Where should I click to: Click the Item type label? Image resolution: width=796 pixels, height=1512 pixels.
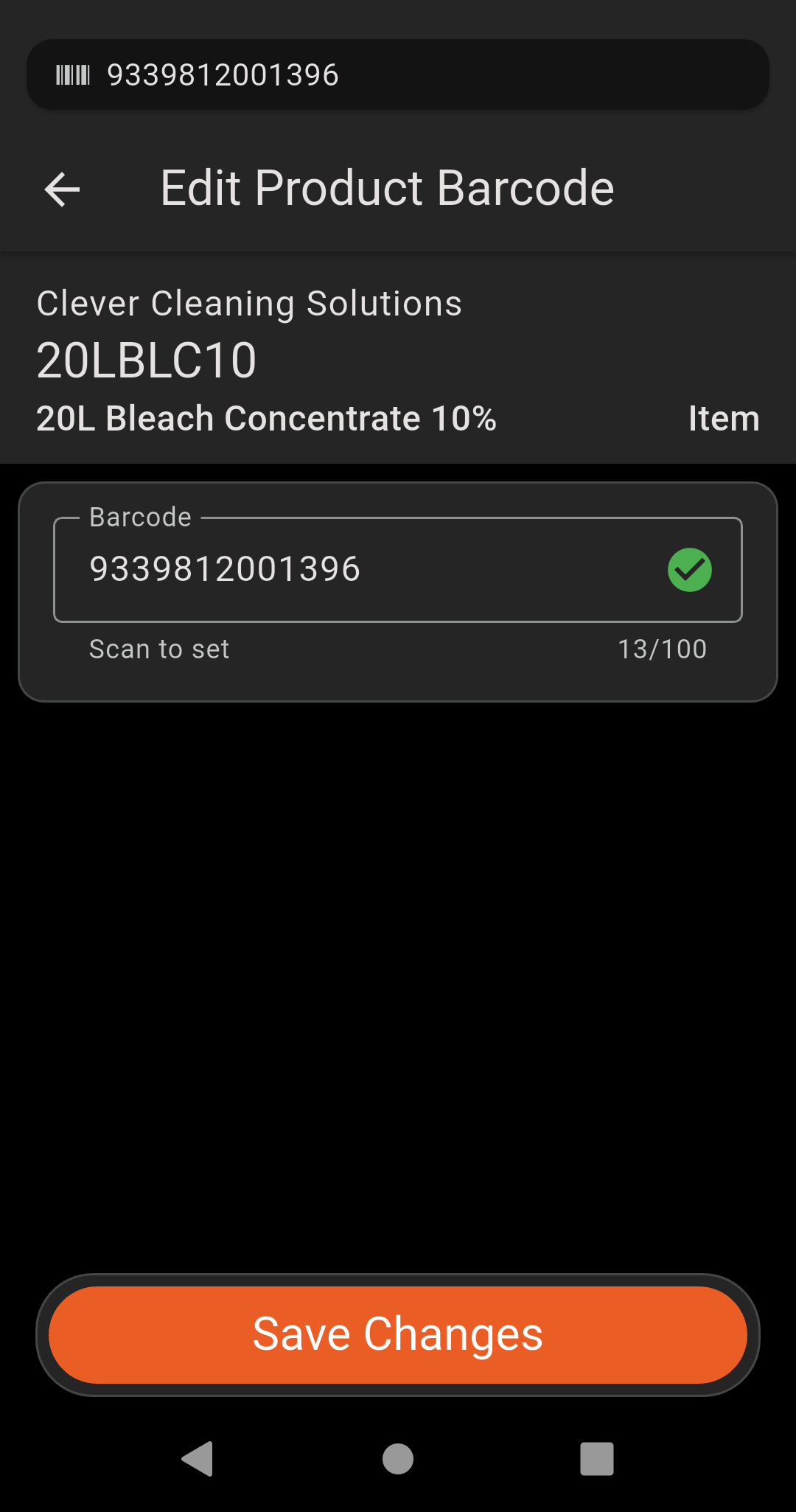724,417
